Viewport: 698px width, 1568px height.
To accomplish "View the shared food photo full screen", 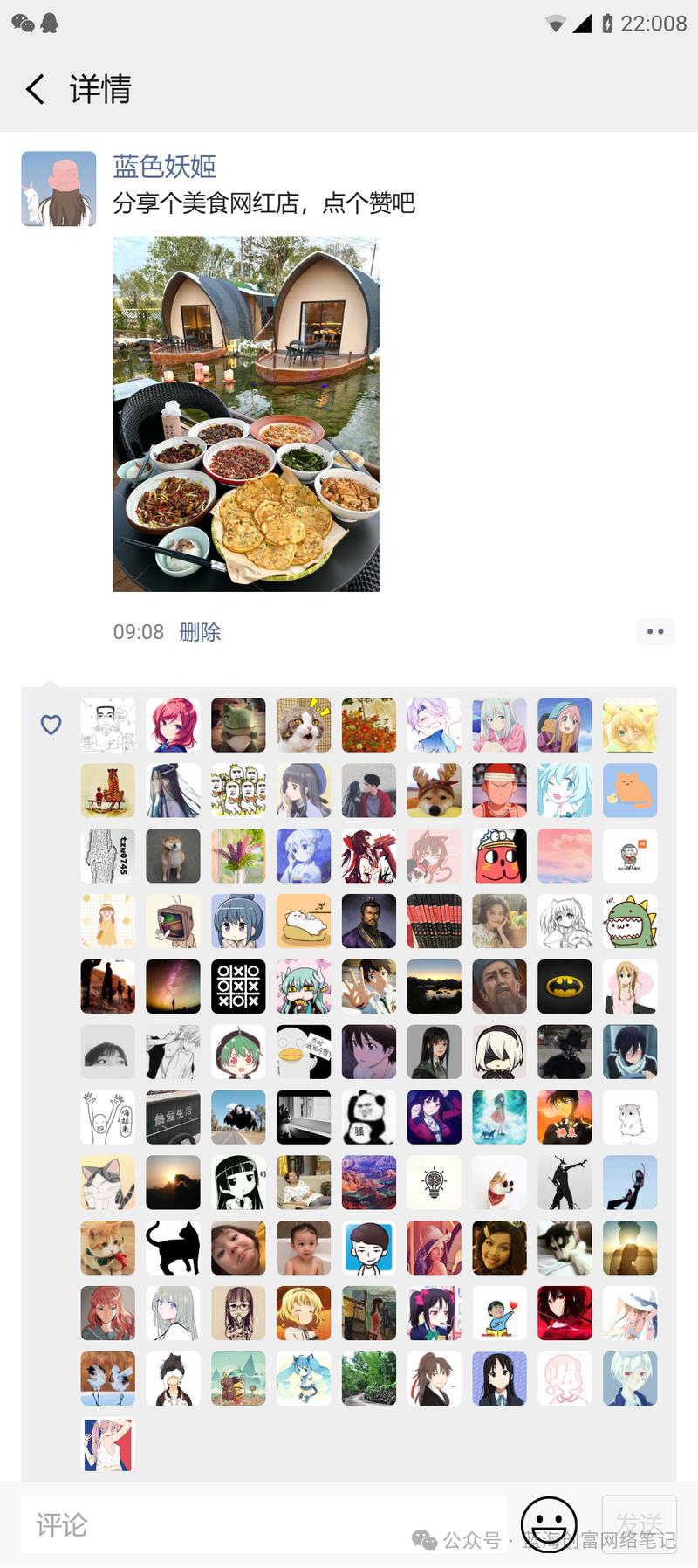I will 246,414.
